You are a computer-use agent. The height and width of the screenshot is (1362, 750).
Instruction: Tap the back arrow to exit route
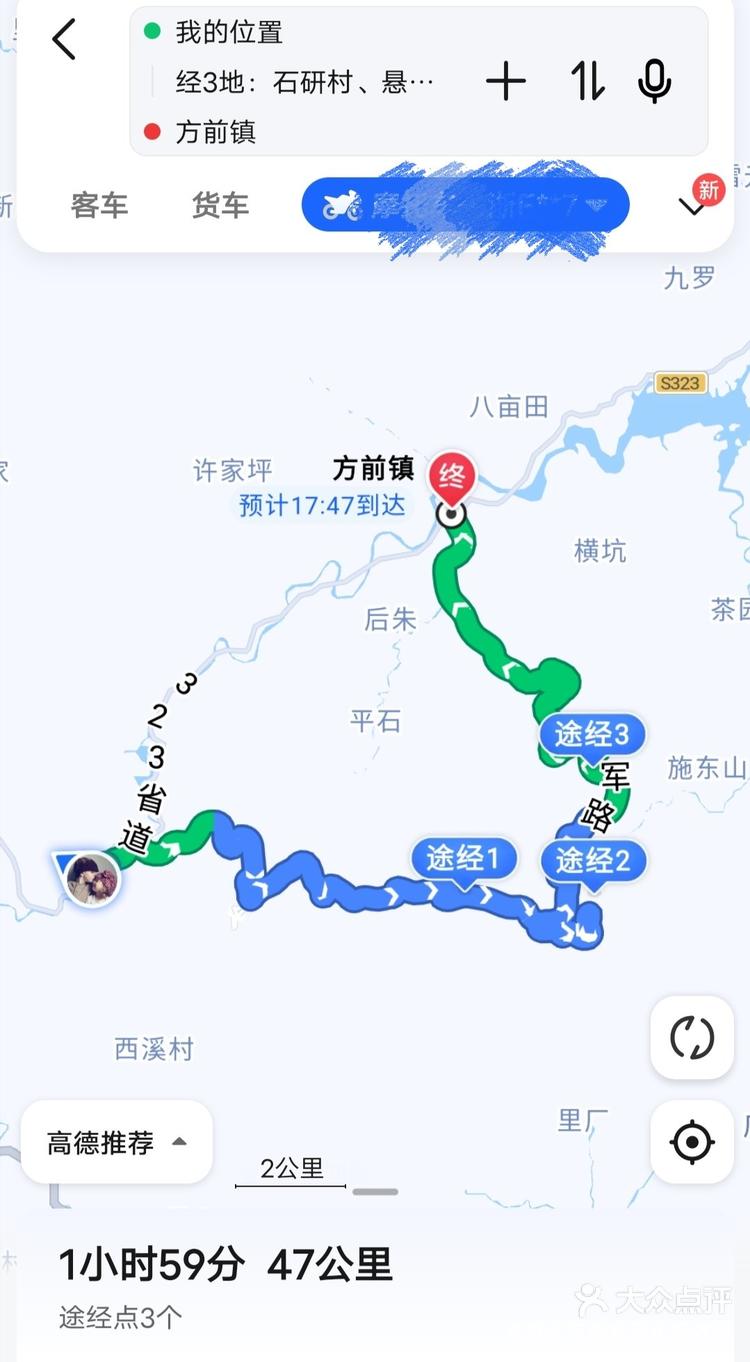coord(65,40)
